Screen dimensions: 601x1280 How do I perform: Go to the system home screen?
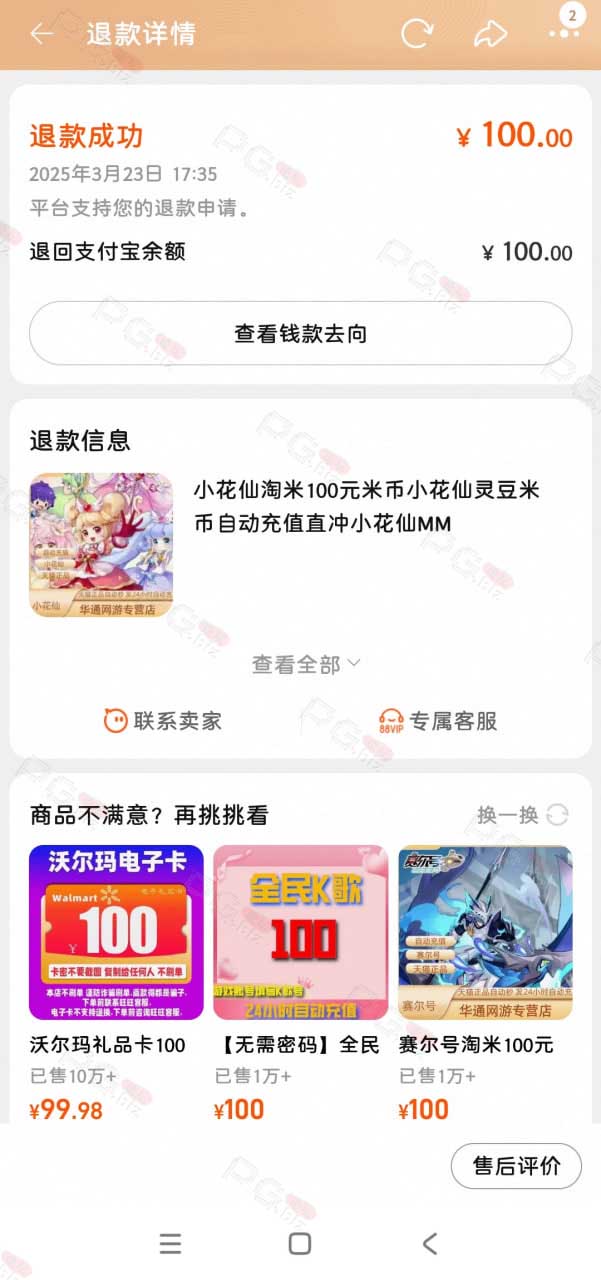point(299,1243)
